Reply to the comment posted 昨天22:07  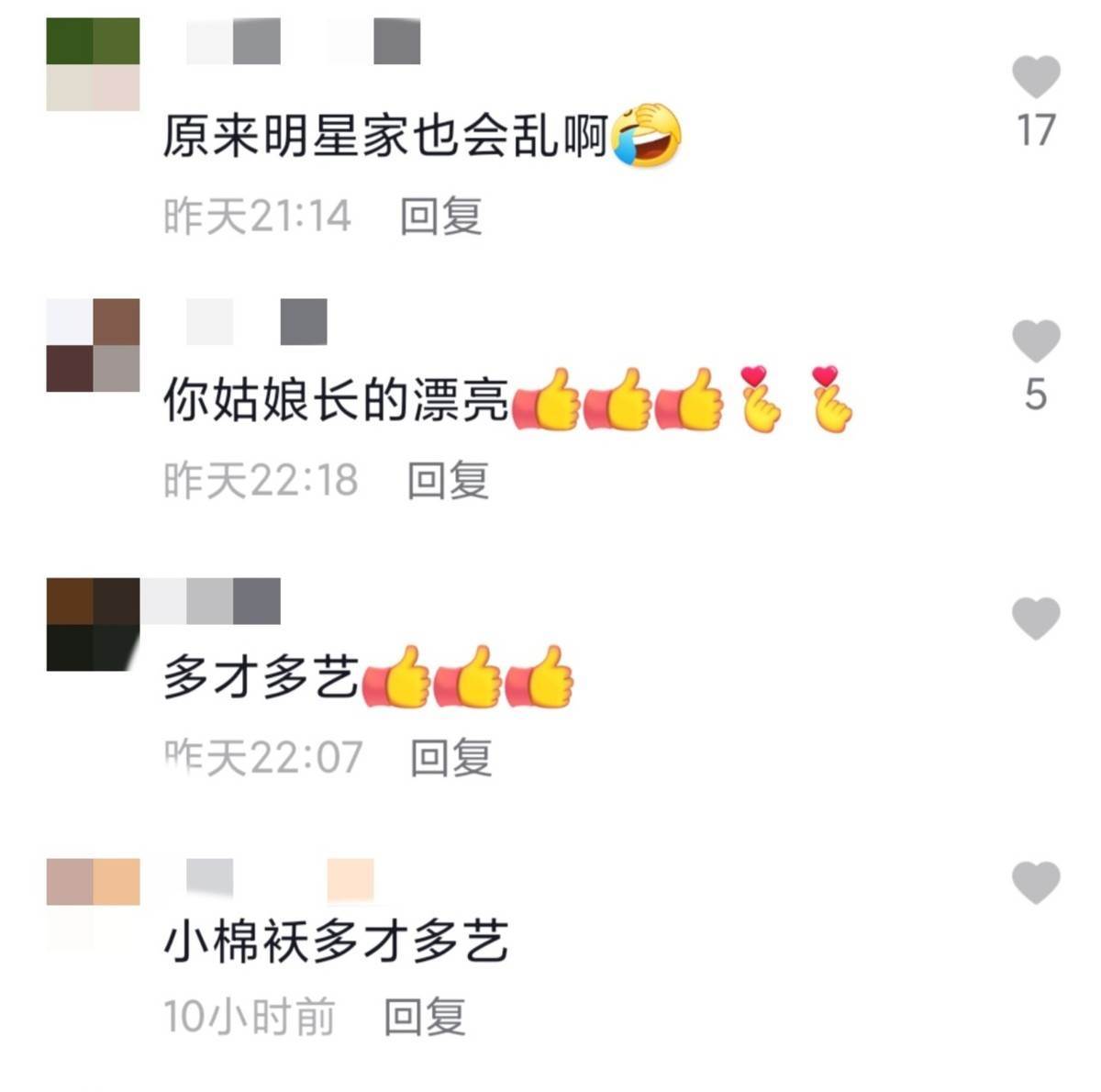coord(450,758)
